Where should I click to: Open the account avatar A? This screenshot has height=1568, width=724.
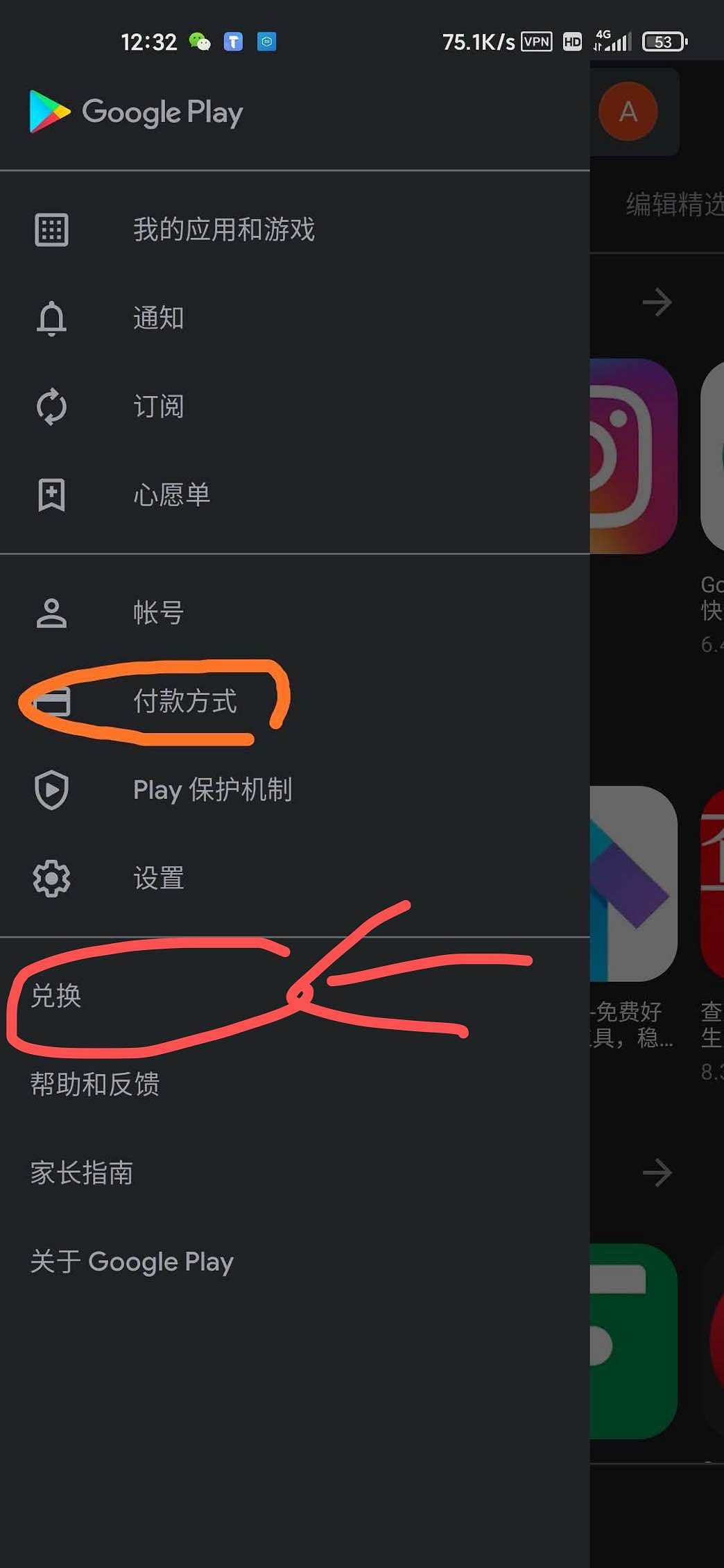coord(628,112)
